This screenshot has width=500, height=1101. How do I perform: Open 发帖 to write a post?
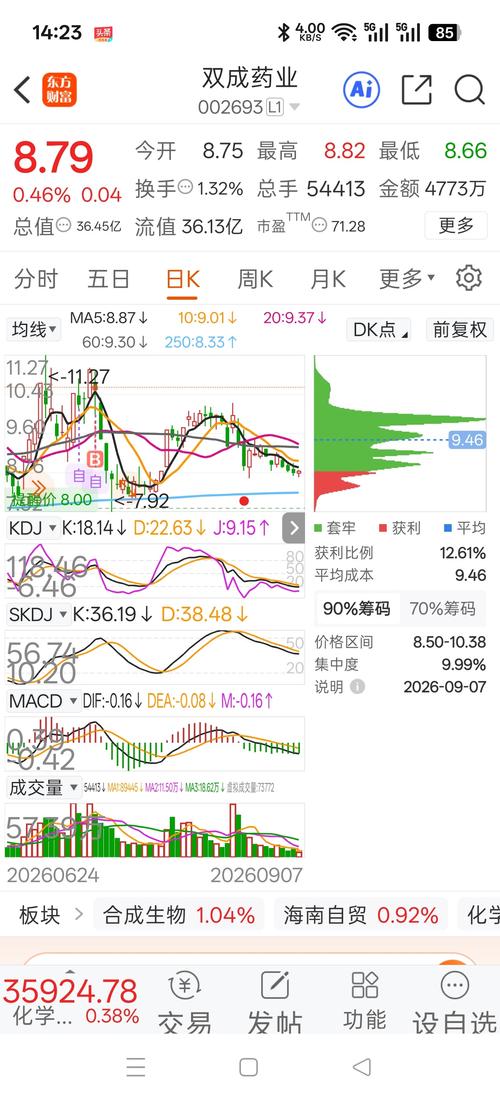coord(275,1003)
